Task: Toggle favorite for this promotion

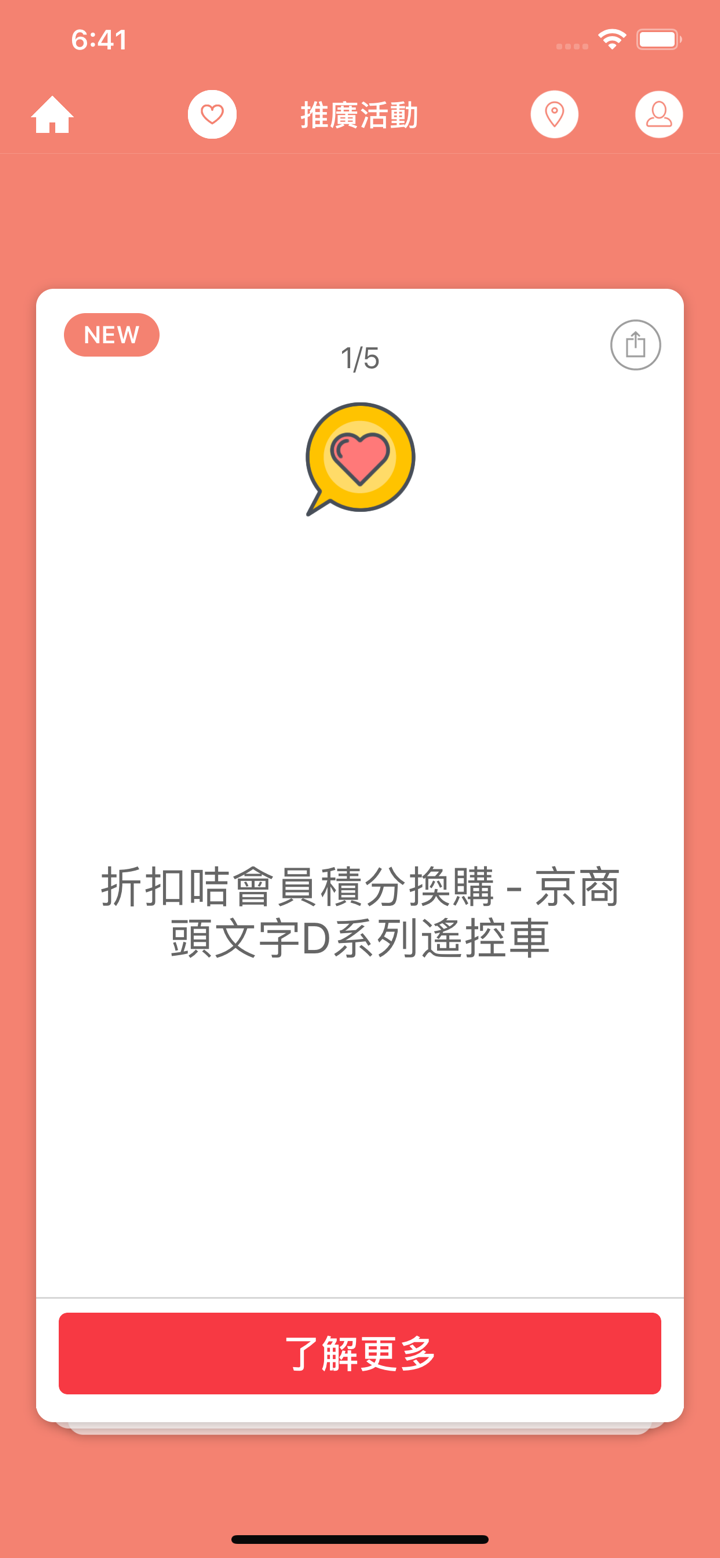Action: (212, 114)
